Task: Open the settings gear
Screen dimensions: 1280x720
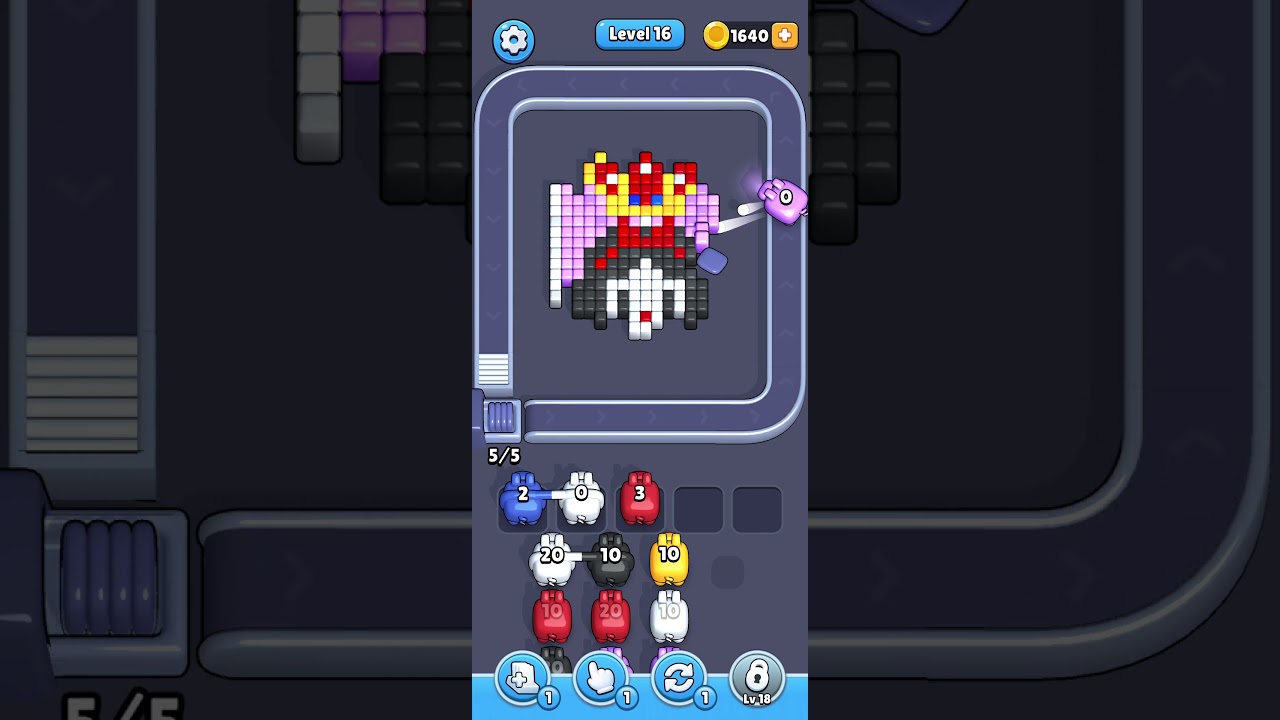Action: pyautogui.click(x=513, y=40)
